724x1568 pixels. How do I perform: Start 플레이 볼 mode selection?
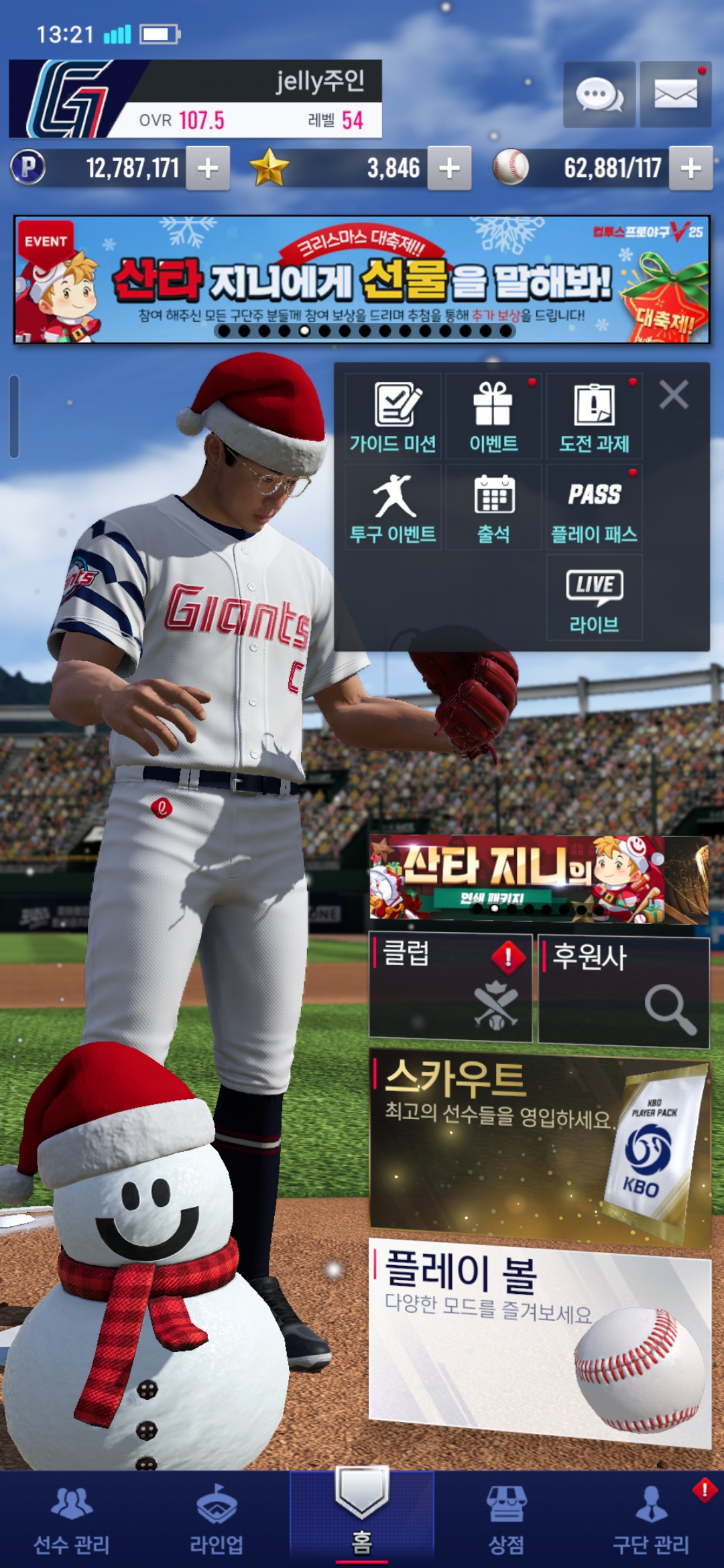pos(539,1340)
